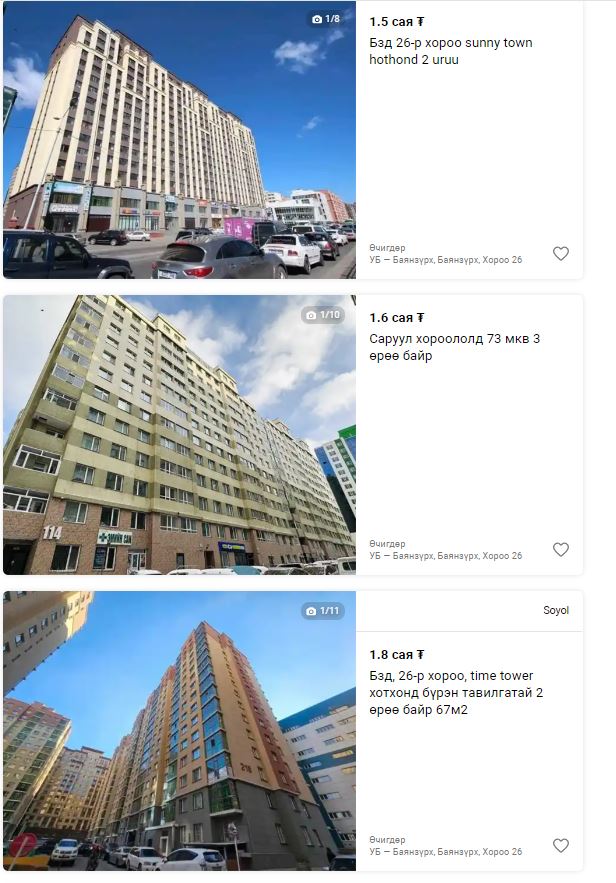
Task: Favorite the Саруул хороолол 1.6 сая listing
Action: pyautogui.click(x=561, y=550)
